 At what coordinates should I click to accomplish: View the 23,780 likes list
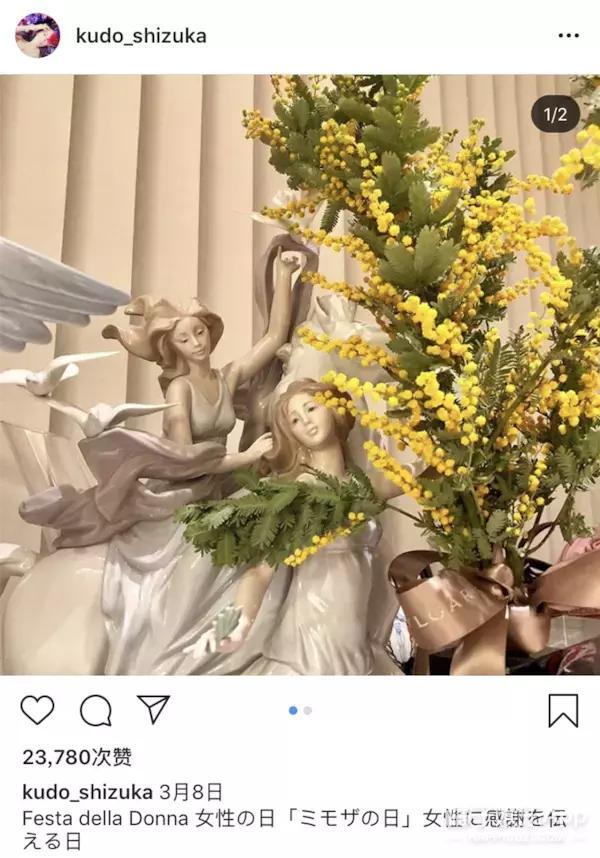point(77,757)
